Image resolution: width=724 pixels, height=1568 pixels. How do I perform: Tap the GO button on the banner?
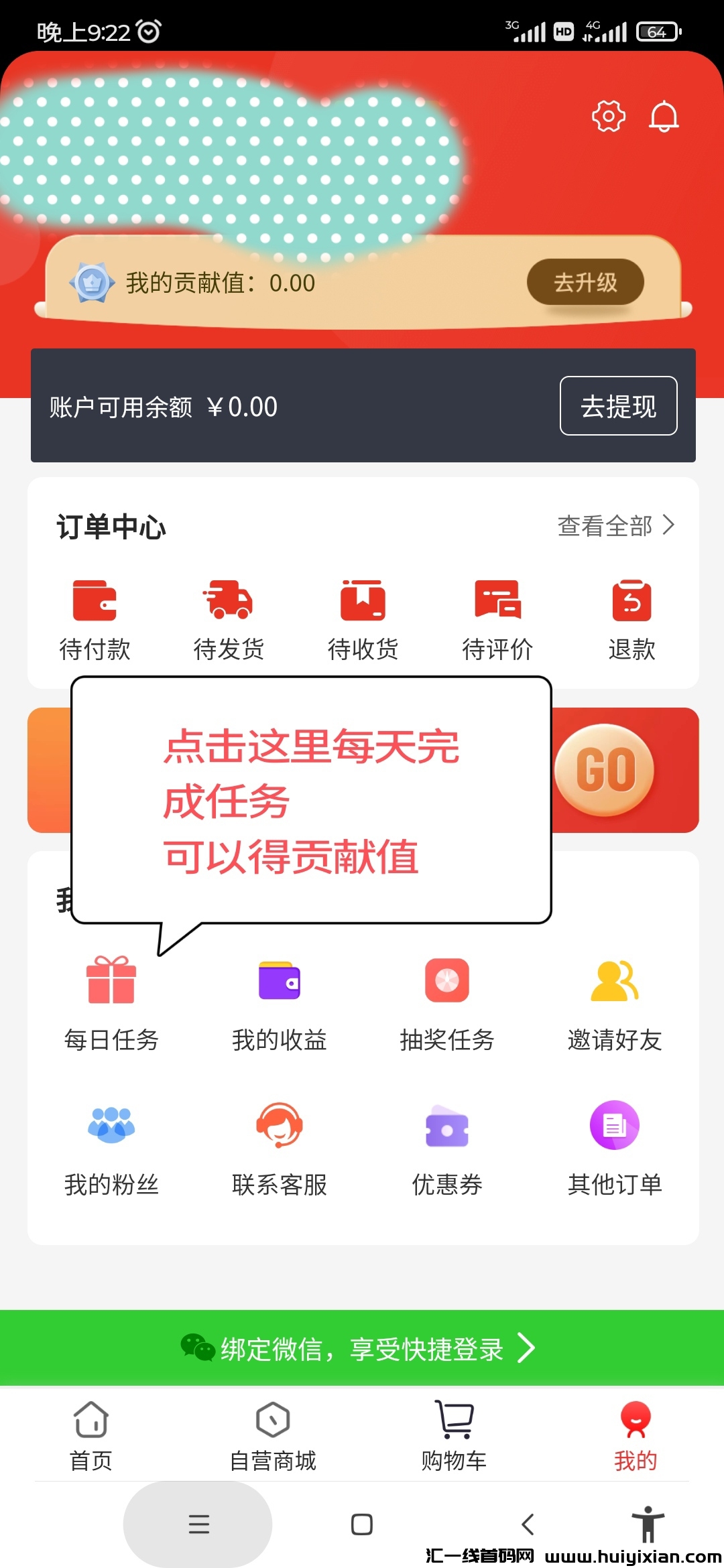tap(605, 770)
